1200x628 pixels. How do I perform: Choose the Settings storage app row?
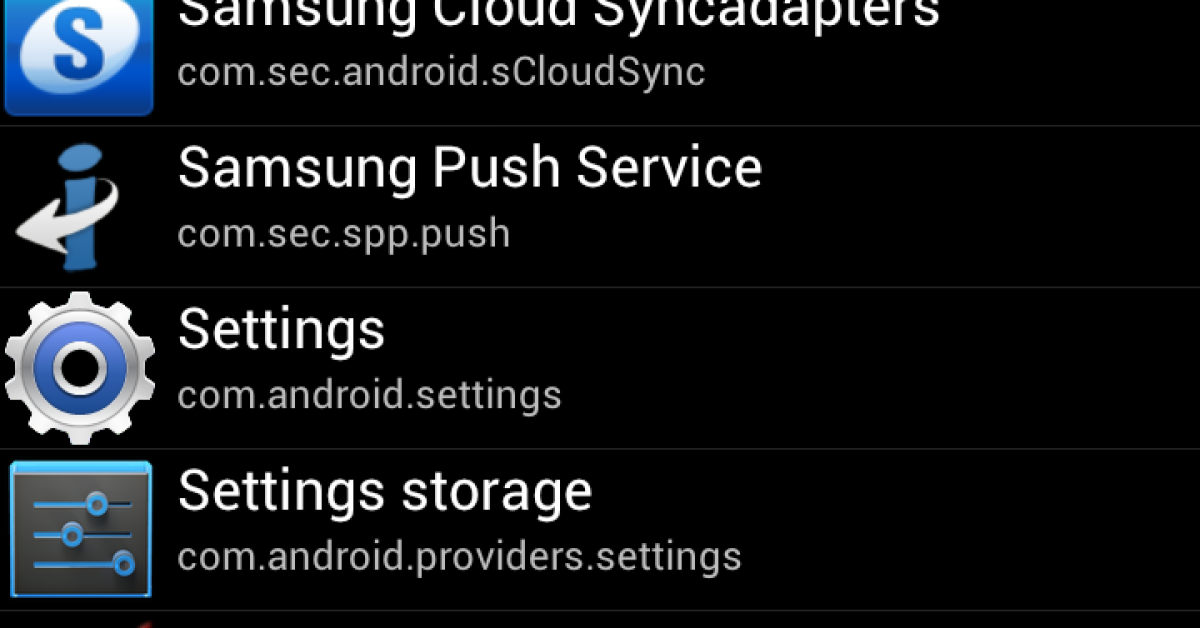click(460, 528)
